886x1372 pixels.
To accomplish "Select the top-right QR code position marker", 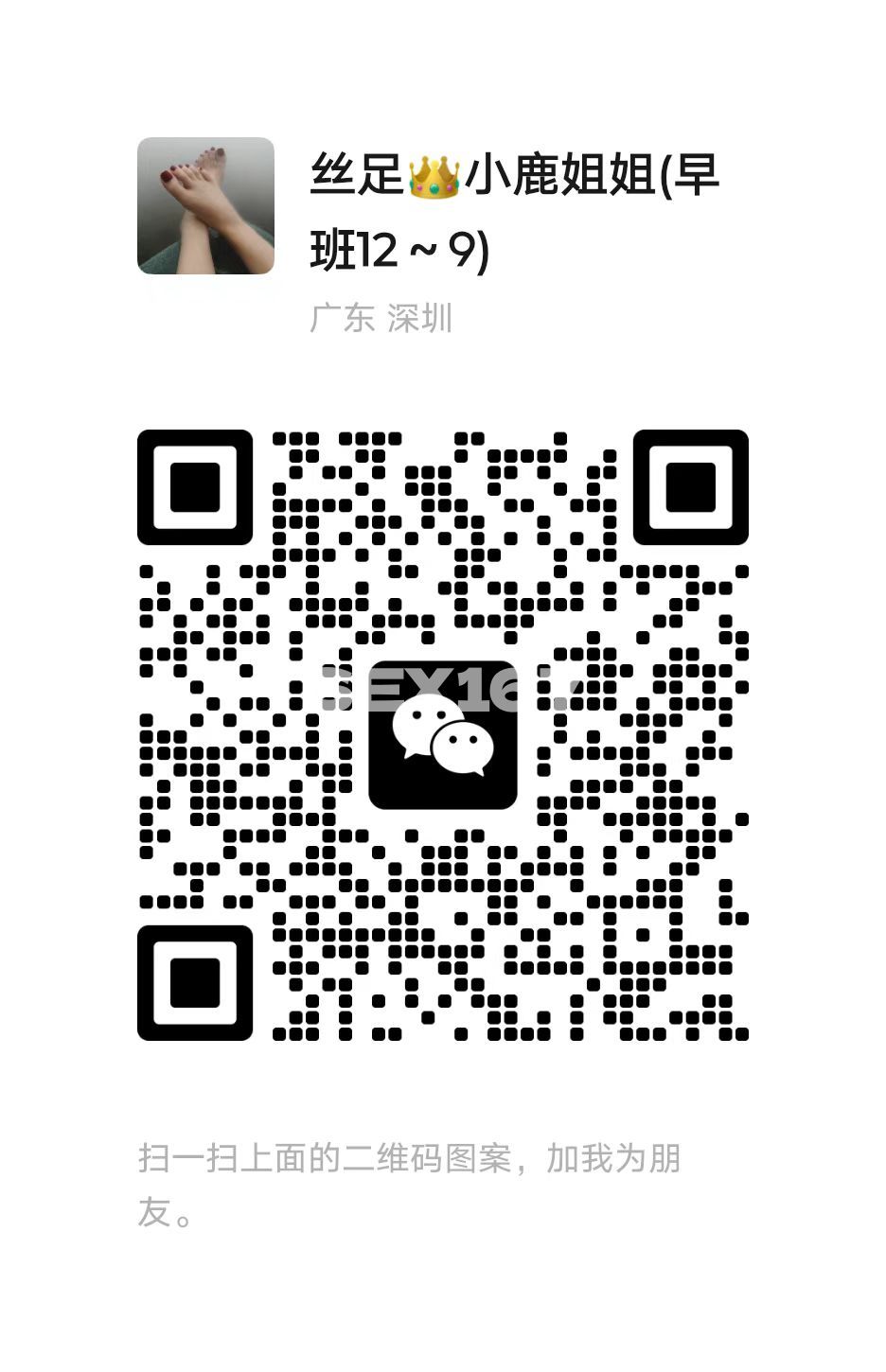I will [x=689, y=488].
